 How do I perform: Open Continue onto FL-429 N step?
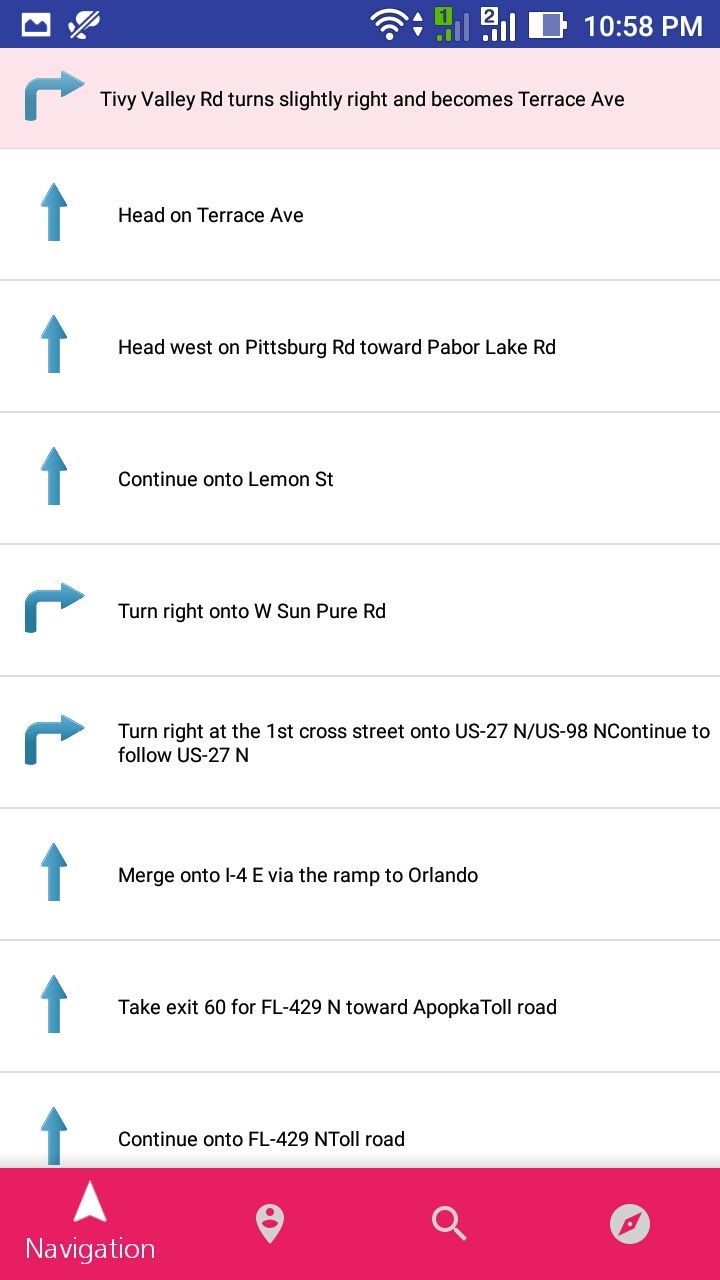pyautogui.click(x=360, y=1121)
